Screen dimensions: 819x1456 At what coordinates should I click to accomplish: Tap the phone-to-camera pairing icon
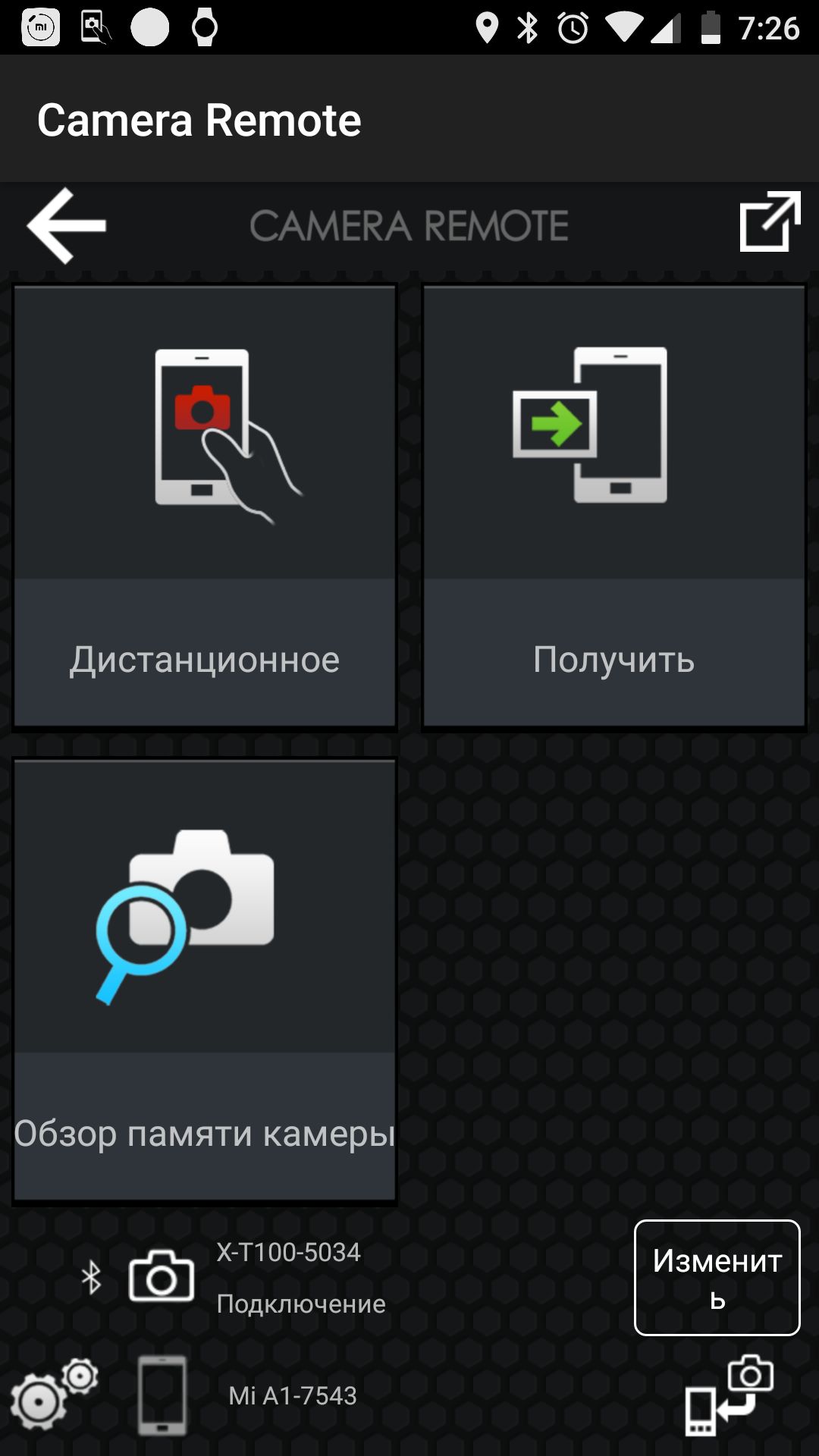[x=729, y=1395]
